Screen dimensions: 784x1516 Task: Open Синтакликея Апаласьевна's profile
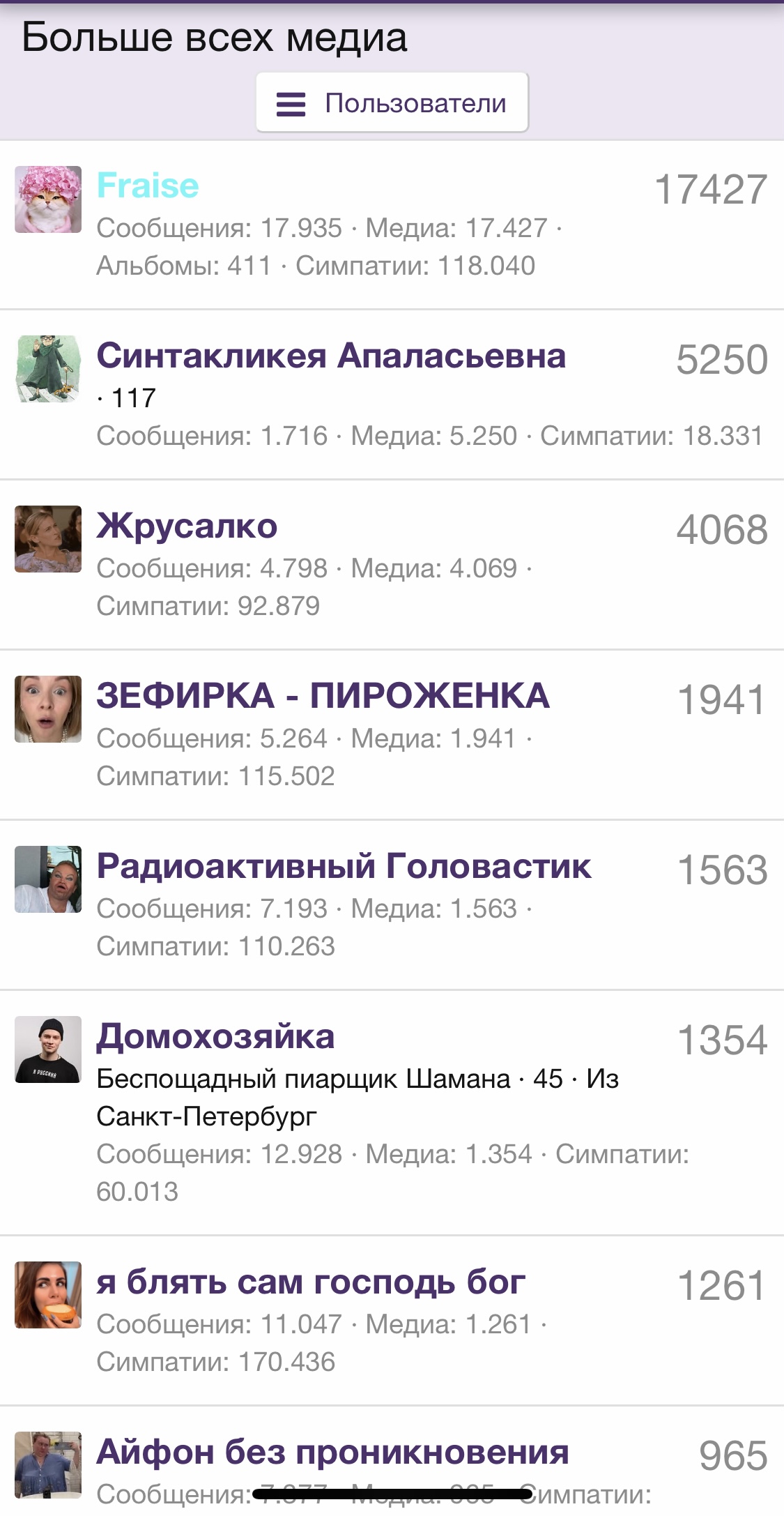pyautogui.click(x=331, y=356)
